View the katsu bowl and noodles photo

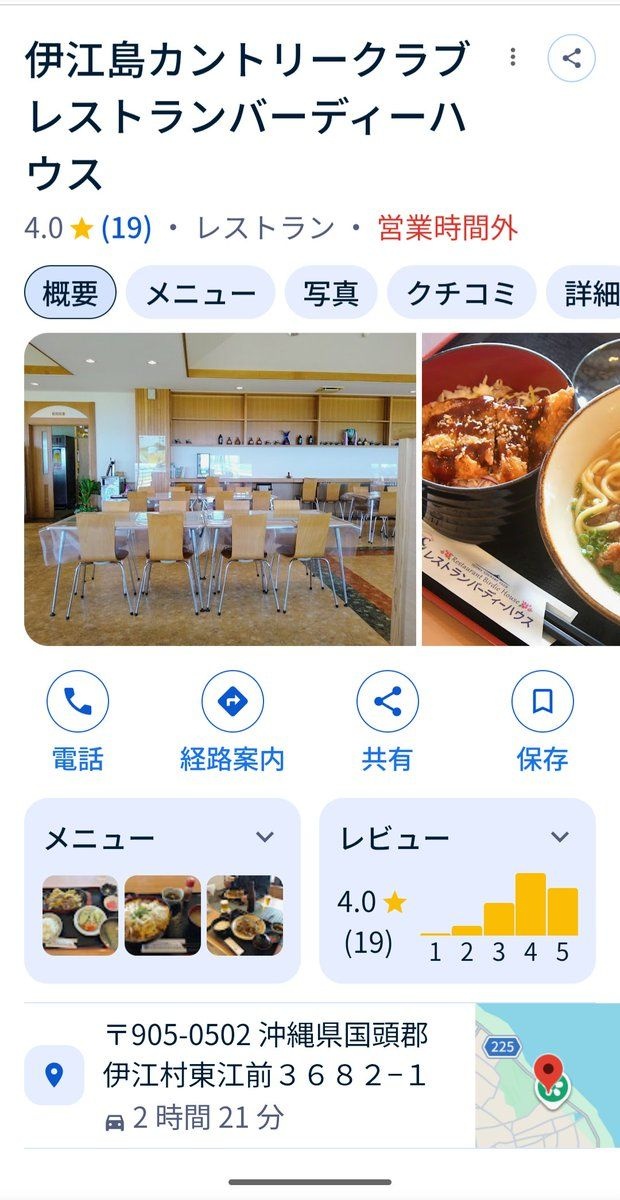click(x=521, y=489)
